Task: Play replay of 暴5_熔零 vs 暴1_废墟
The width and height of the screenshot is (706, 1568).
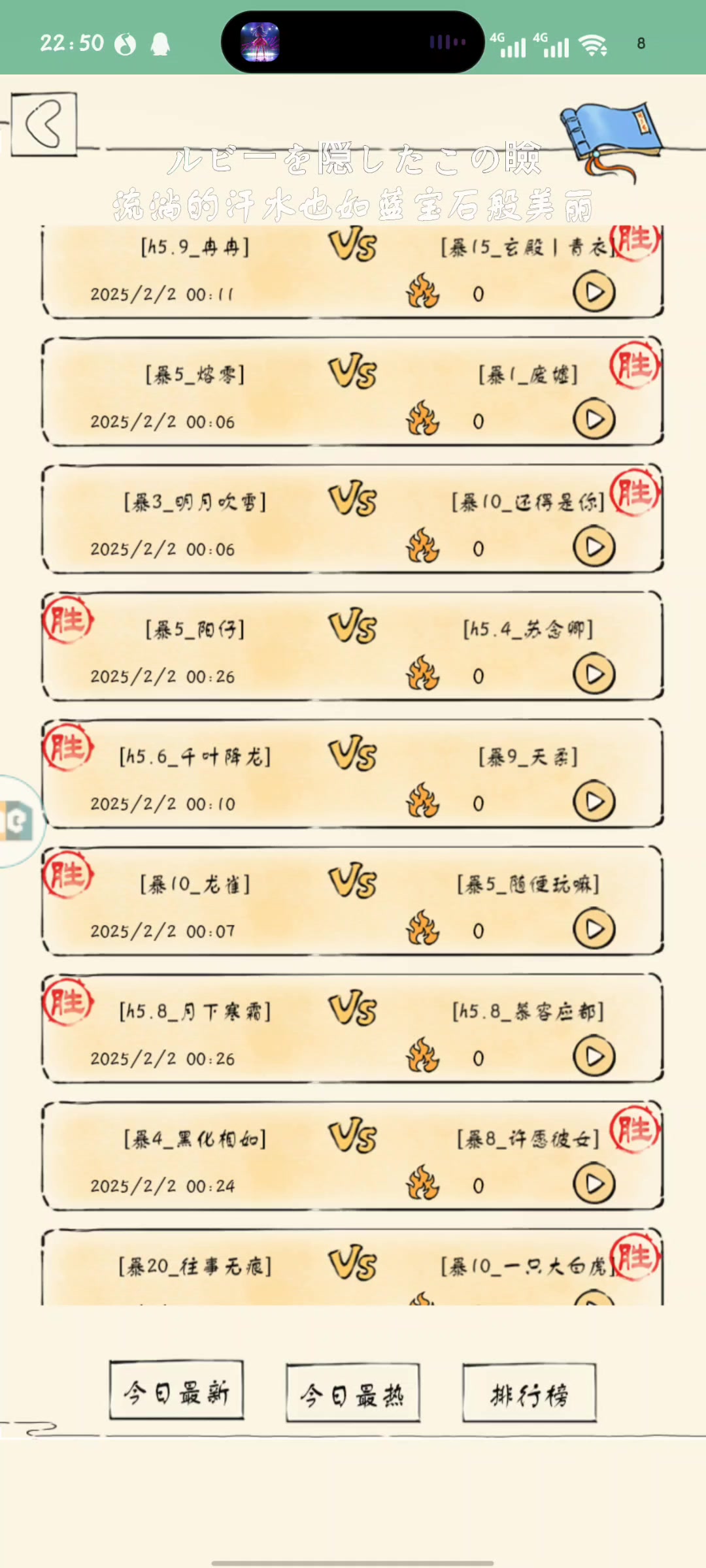Action: (594, 419)
